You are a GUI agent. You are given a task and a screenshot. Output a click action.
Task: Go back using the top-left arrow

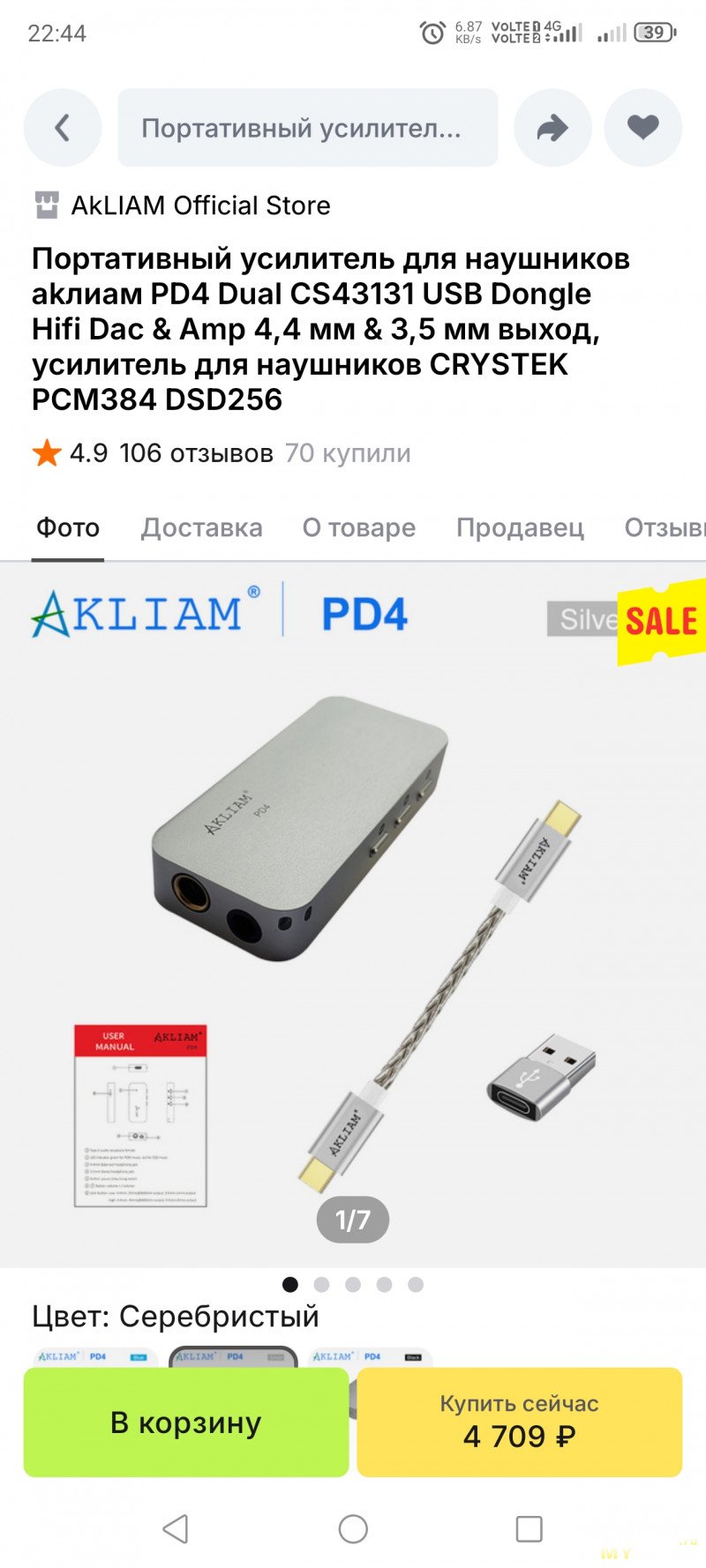62,128
